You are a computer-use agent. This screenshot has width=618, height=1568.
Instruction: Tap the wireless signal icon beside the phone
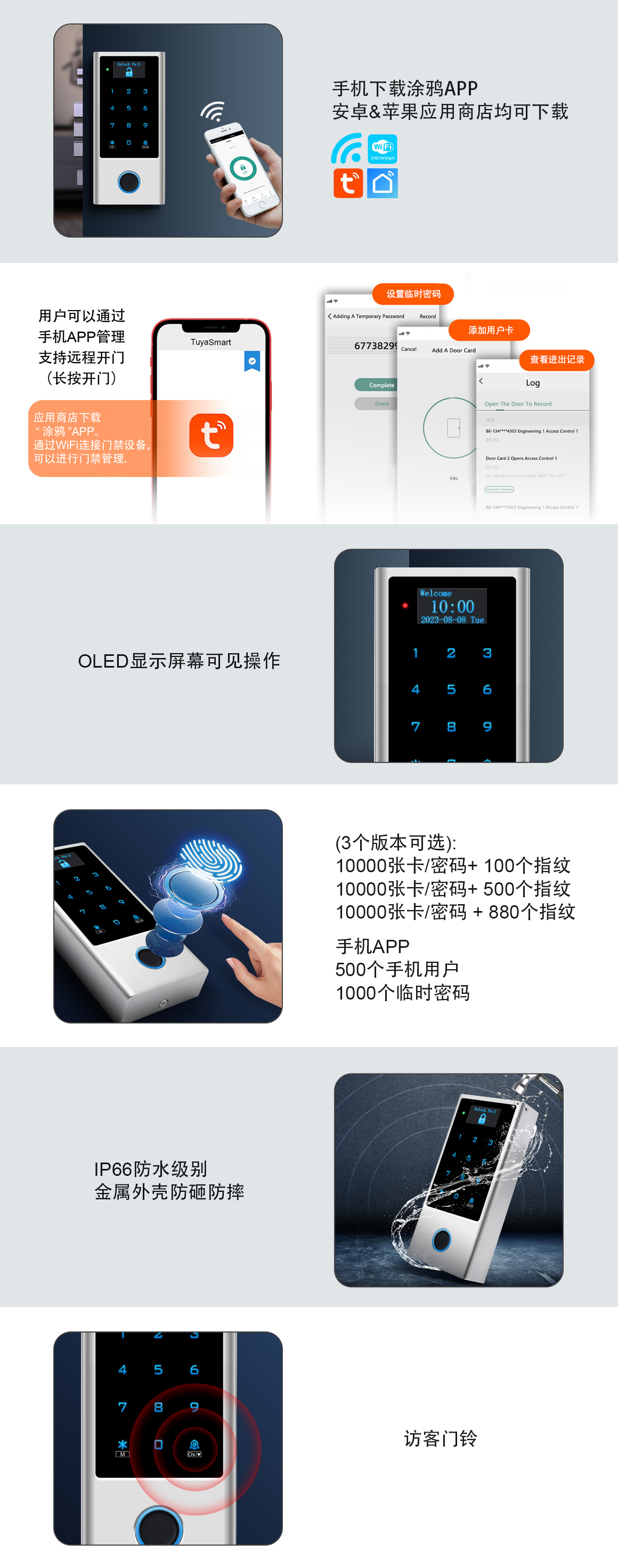pyautogui.click(x=213, y=112)
